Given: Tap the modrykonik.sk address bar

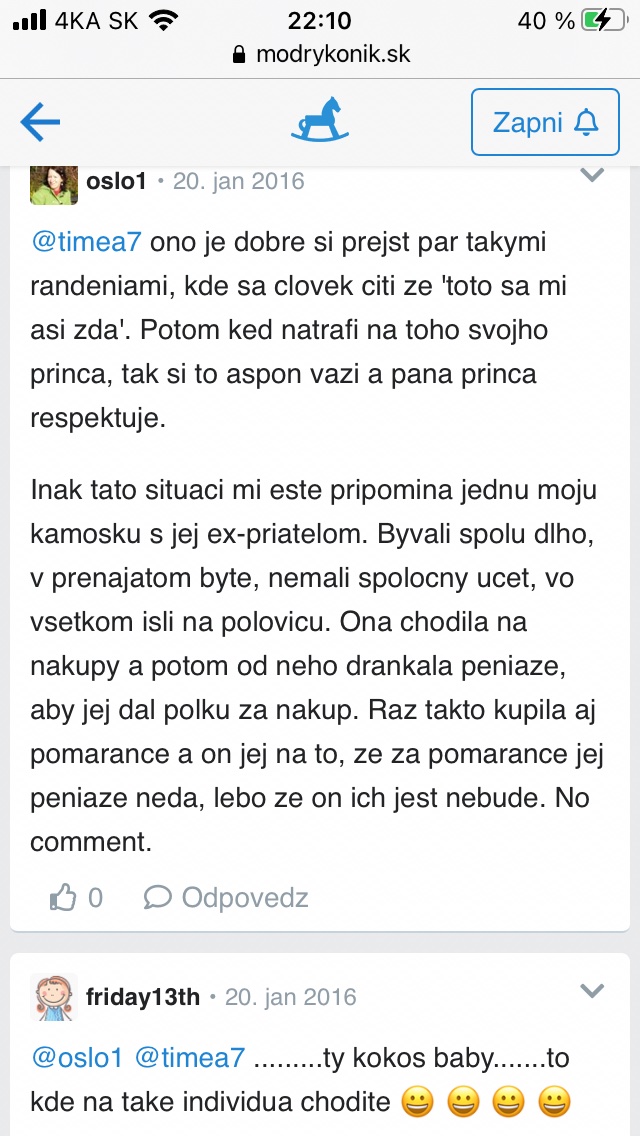Looking at the screenshot, I should (320, 55).
